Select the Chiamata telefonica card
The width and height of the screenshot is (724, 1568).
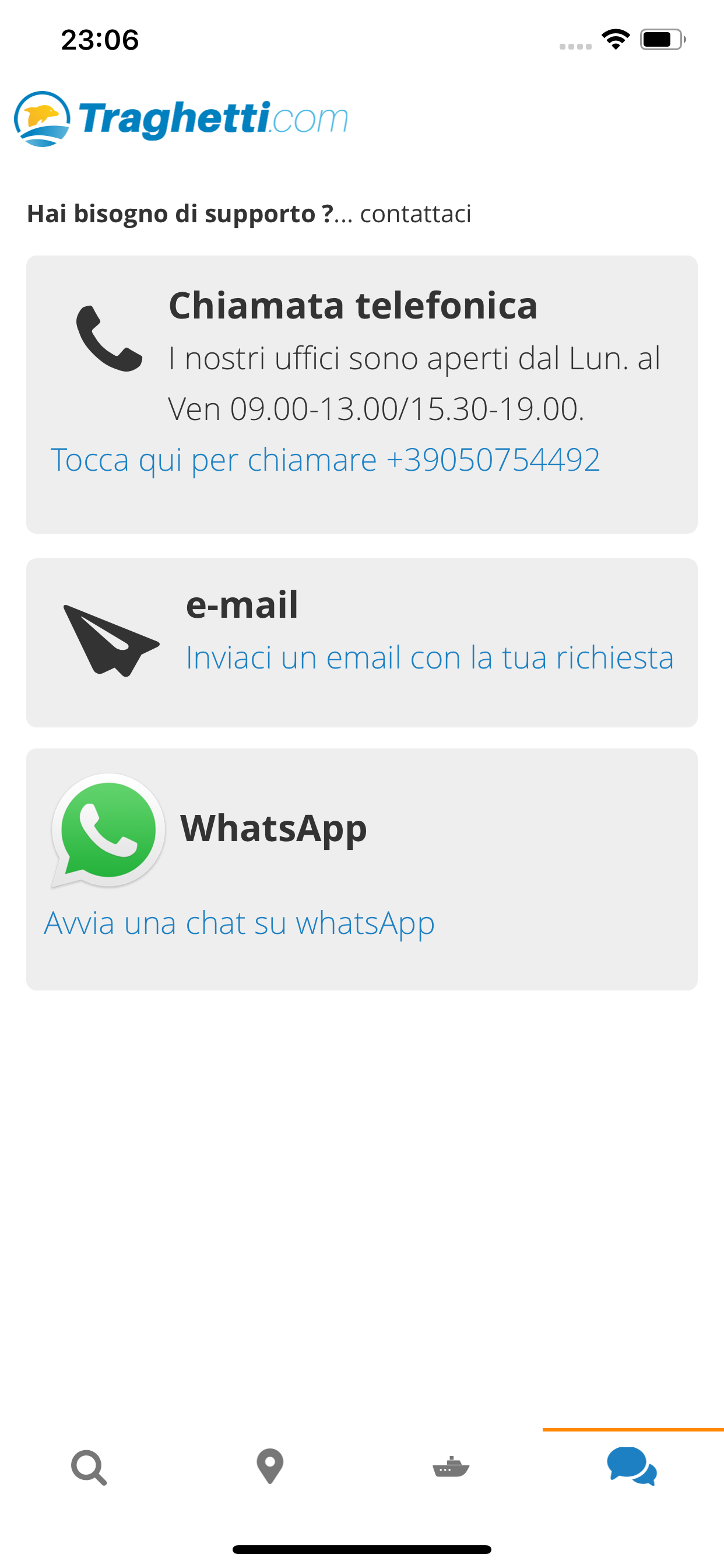tap(361, 393)
